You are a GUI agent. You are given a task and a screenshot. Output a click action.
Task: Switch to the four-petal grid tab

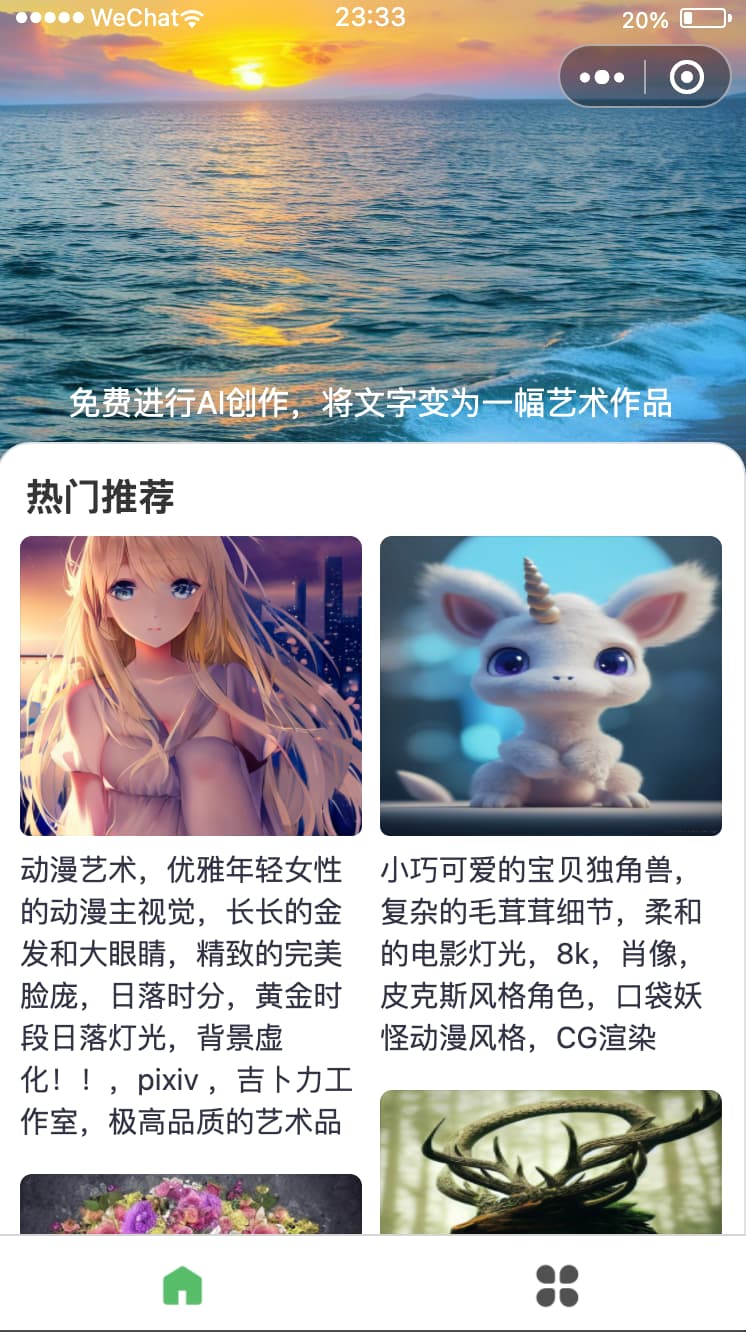tap(557, 1286)
